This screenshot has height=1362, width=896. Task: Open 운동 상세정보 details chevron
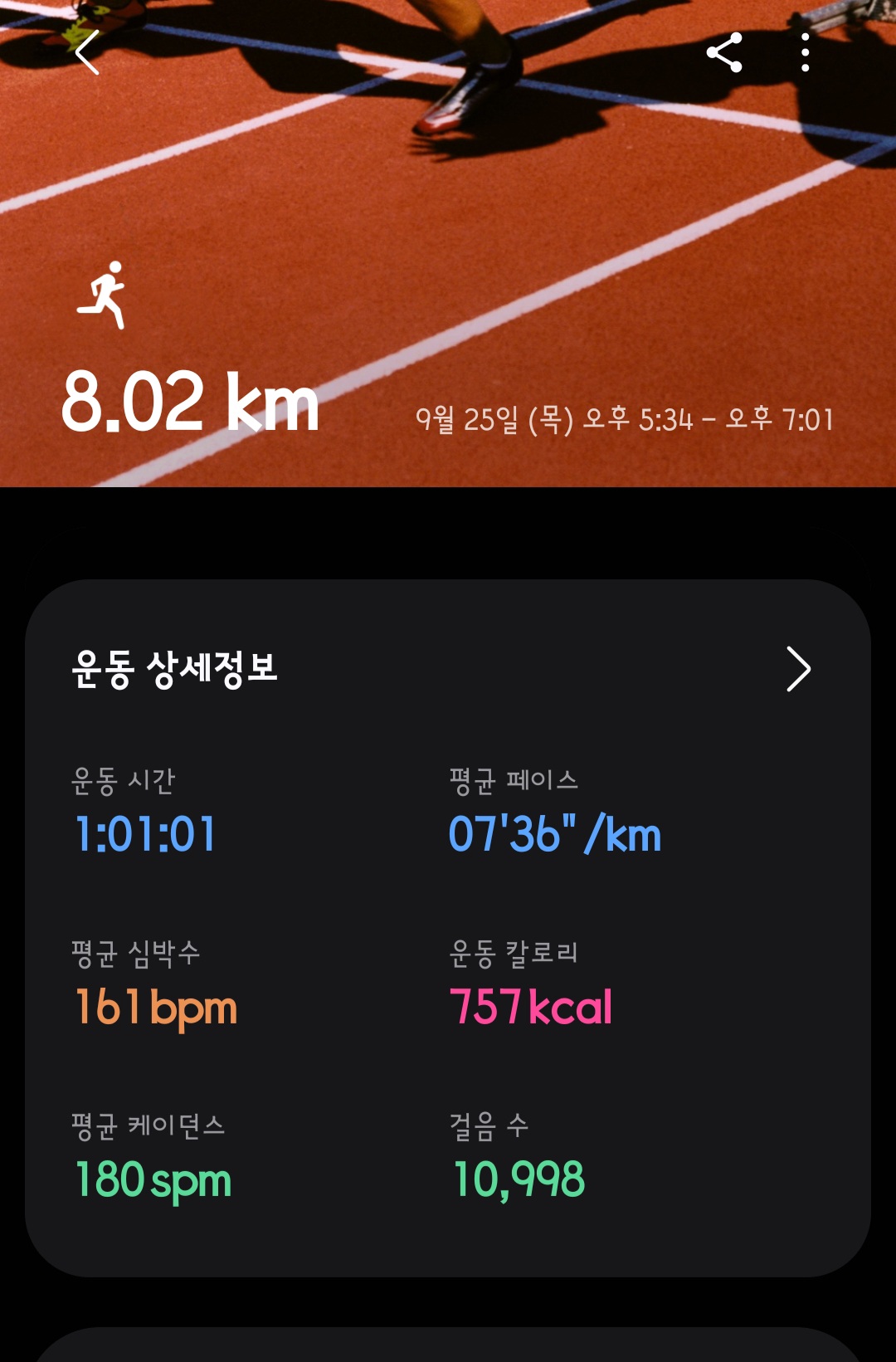tap(798, 669)
